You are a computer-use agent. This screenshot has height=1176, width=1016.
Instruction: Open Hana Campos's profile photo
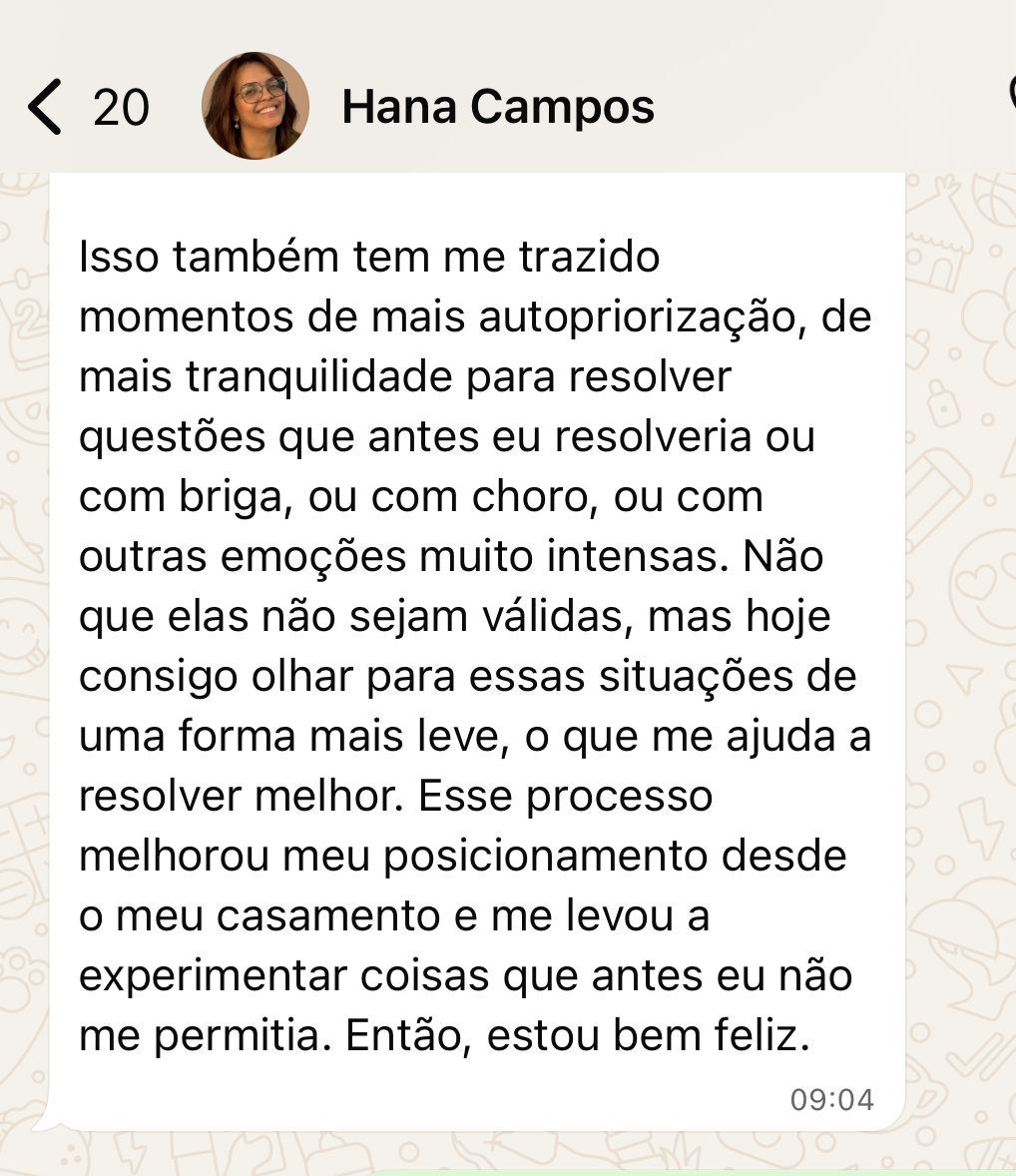254,106
